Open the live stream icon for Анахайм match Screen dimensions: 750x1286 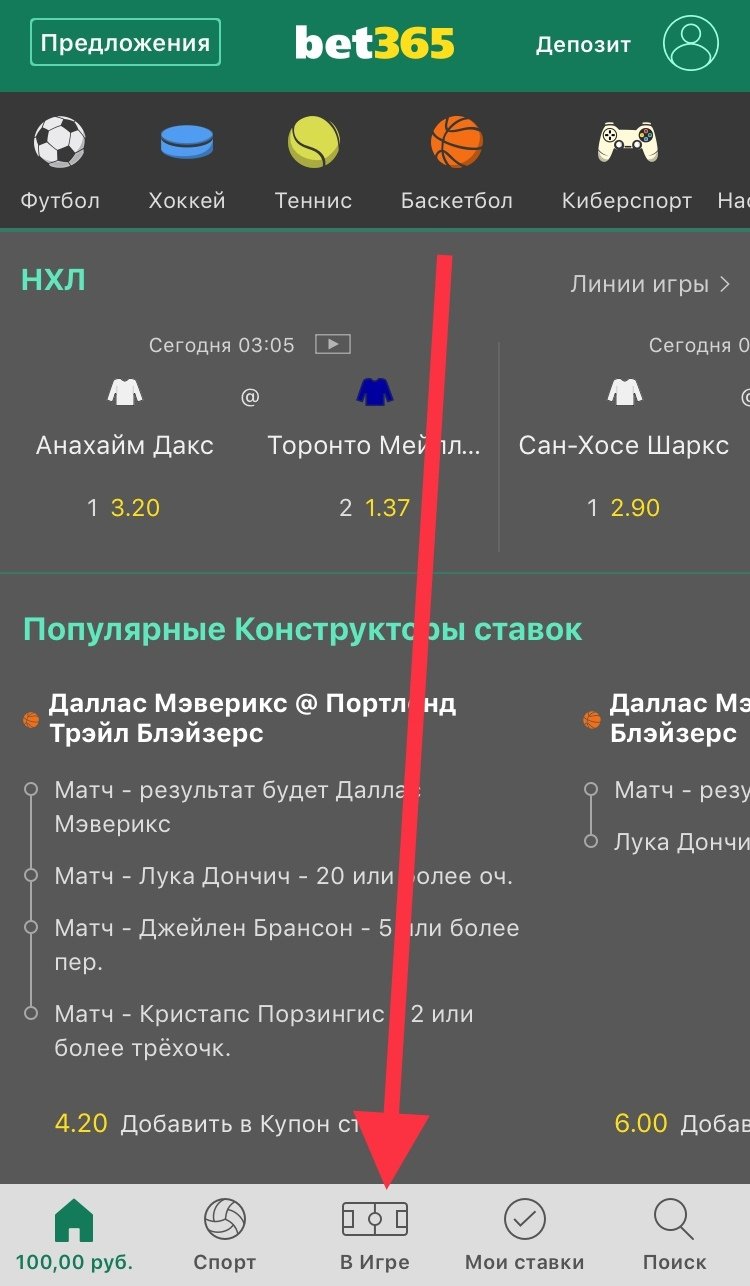pyautogui.click(x=333, y=345)
